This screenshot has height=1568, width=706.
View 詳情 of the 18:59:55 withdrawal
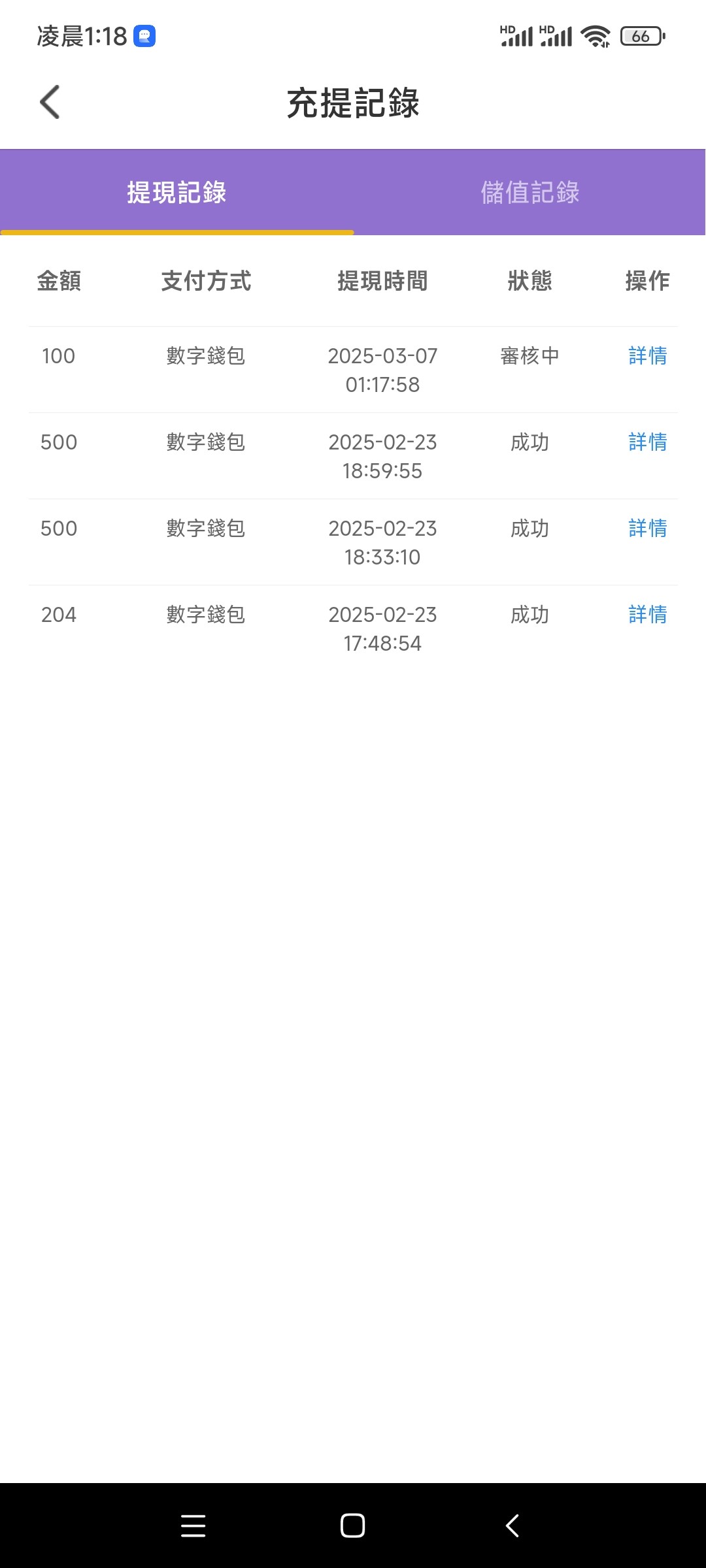pos(648,442)
